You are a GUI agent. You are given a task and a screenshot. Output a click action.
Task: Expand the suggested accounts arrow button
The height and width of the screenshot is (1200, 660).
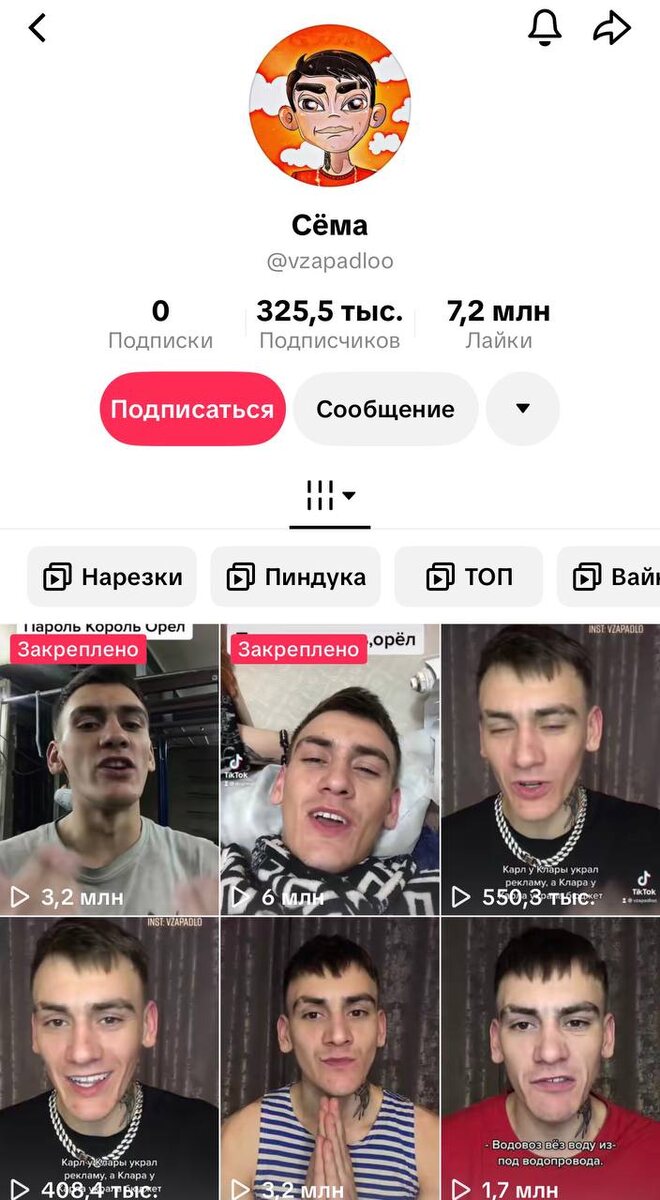click(x=522, y=409)
